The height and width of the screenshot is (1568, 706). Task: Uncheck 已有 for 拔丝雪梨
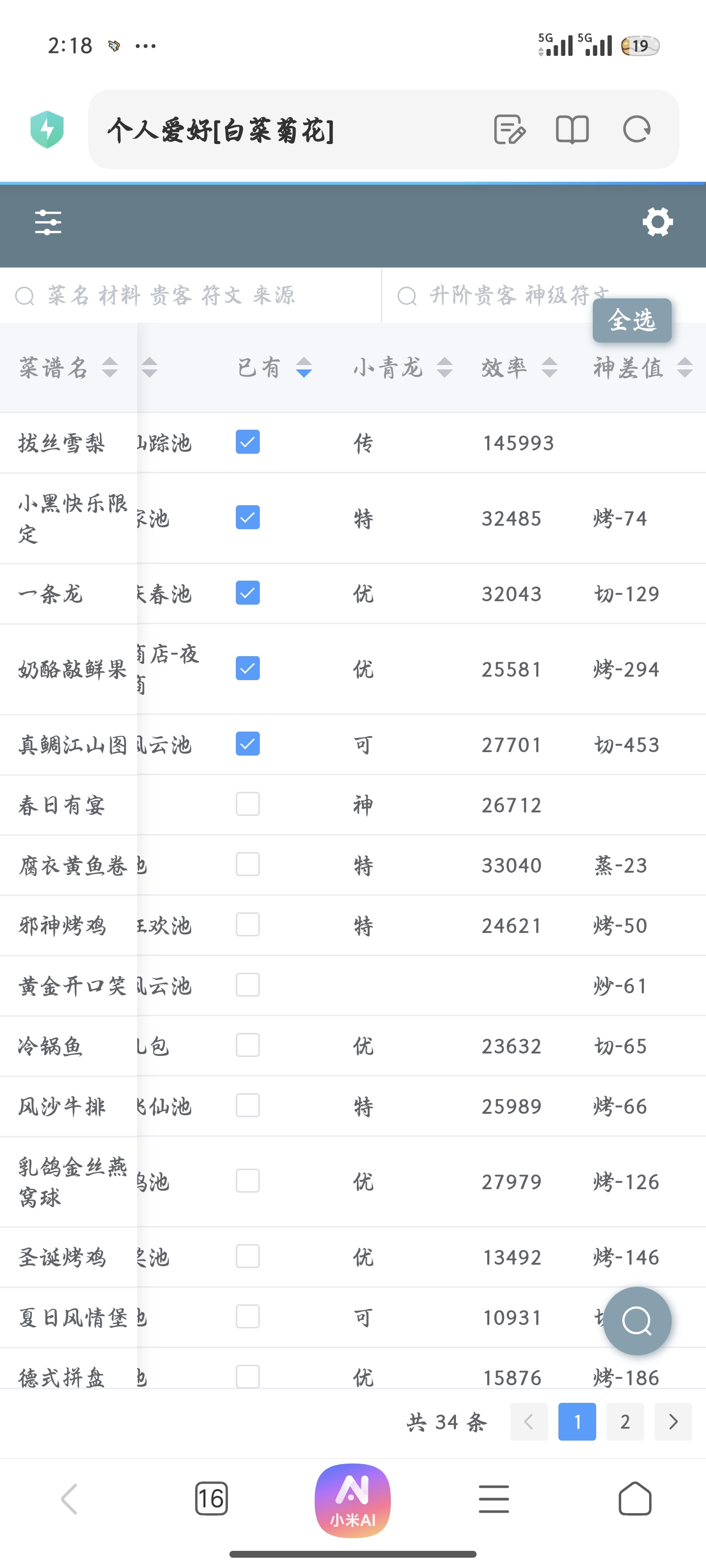click(x=248, y=442)
